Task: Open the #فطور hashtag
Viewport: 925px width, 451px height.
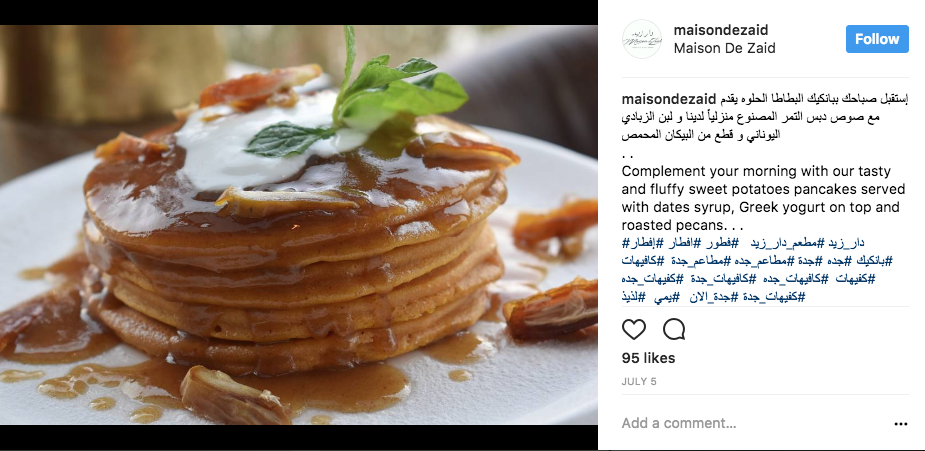Action: 720,243
